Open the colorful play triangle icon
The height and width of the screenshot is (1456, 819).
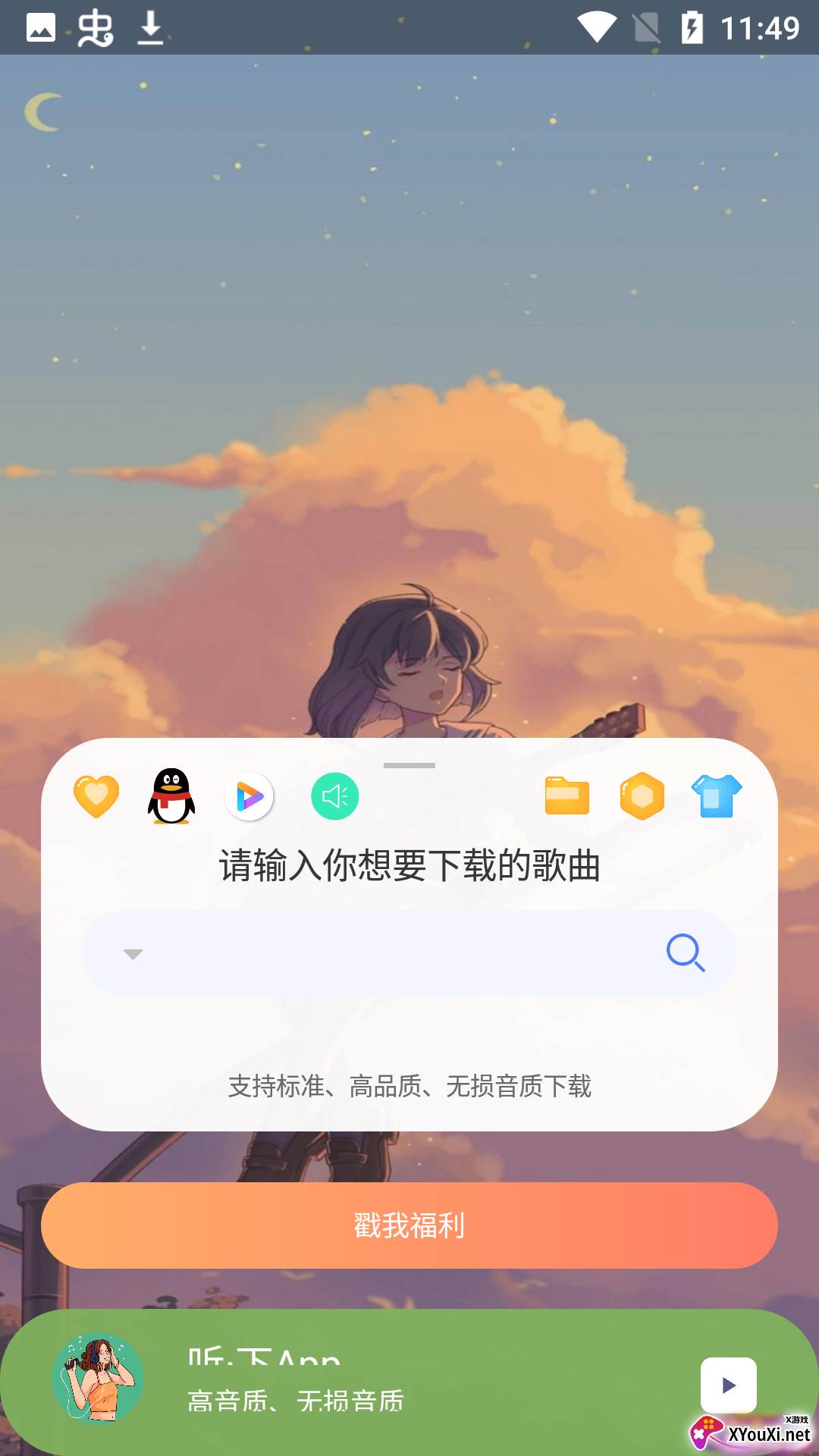coord(249,796)
